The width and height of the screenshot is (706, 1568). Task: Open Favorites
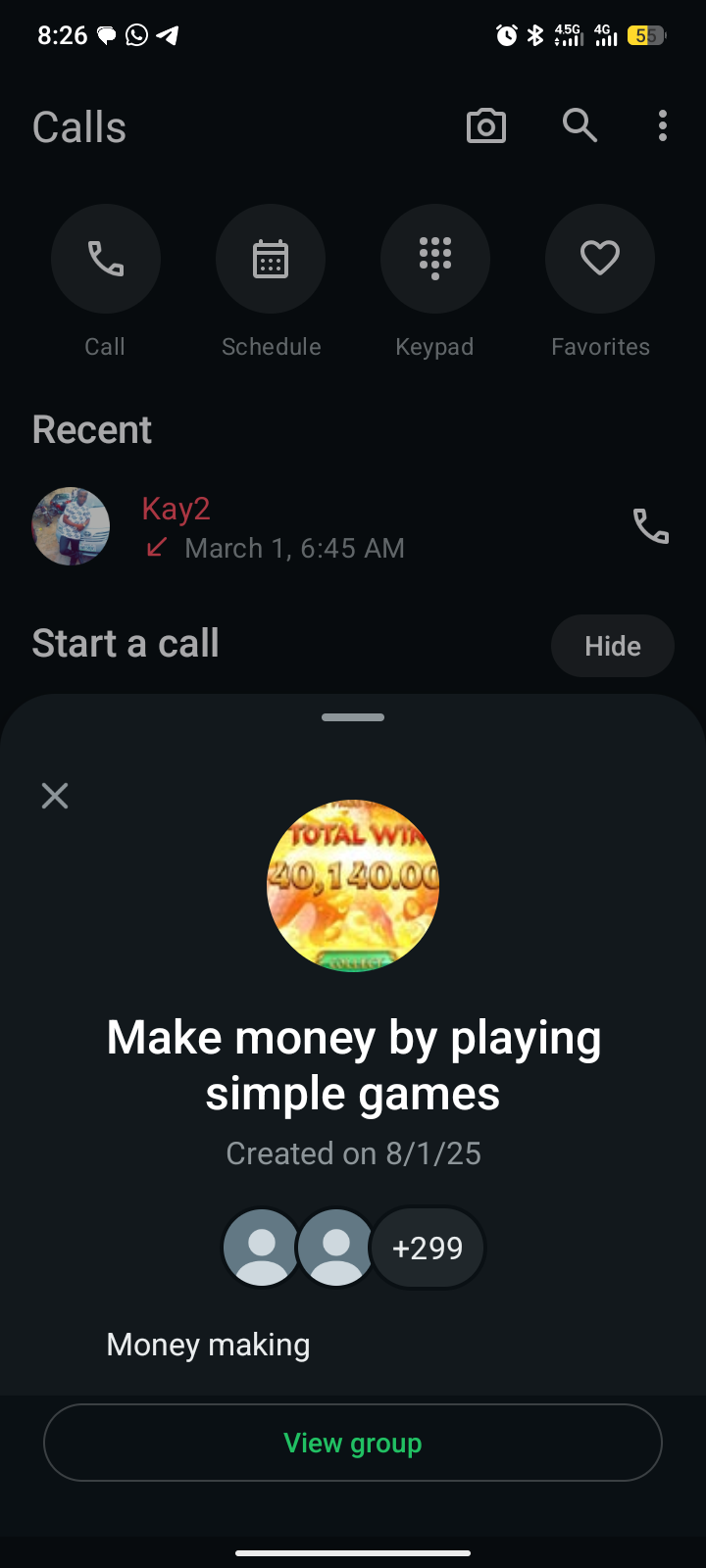pyautogui.click(x=600, y=260)
